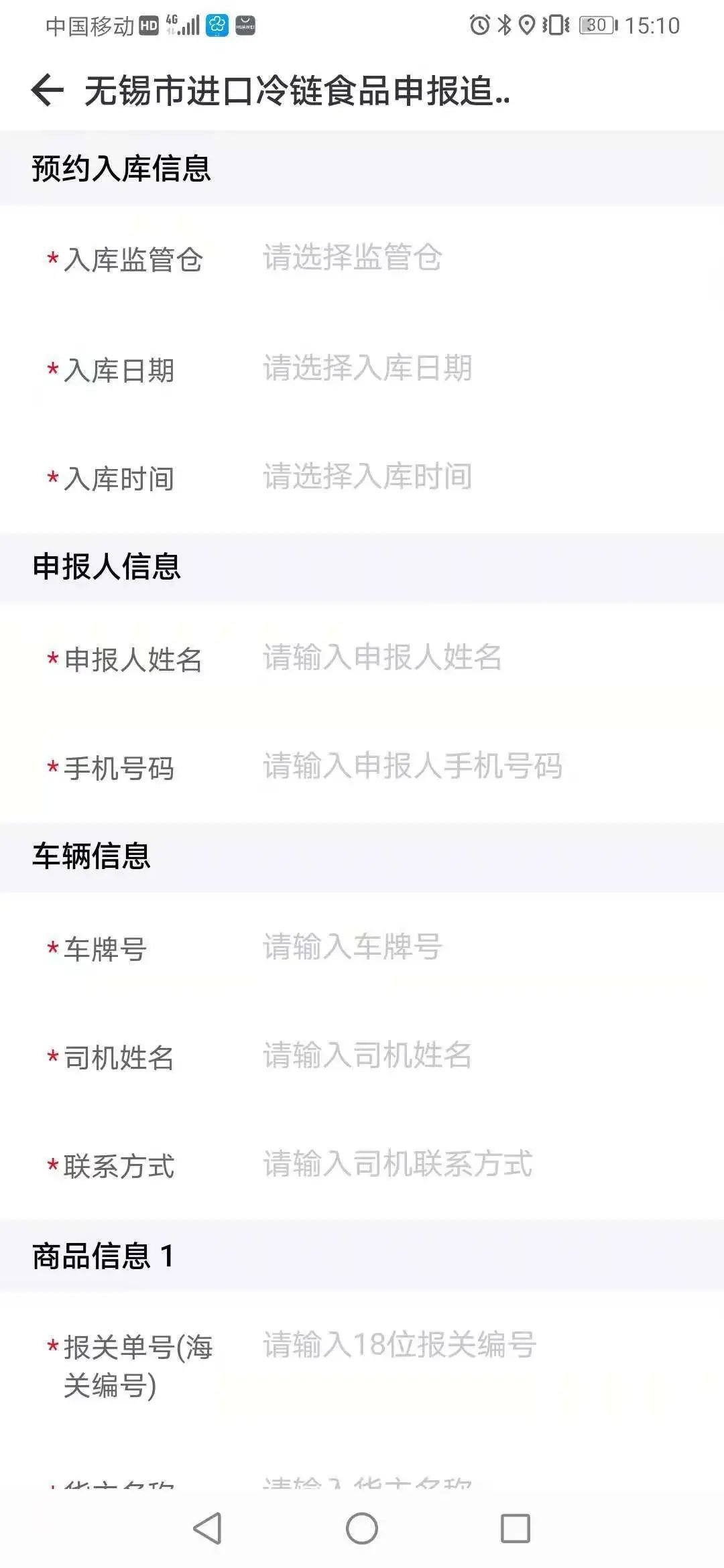Go back using the header arrow
This screenshot has height=1568, width=724.
click(x=48, y=91)
